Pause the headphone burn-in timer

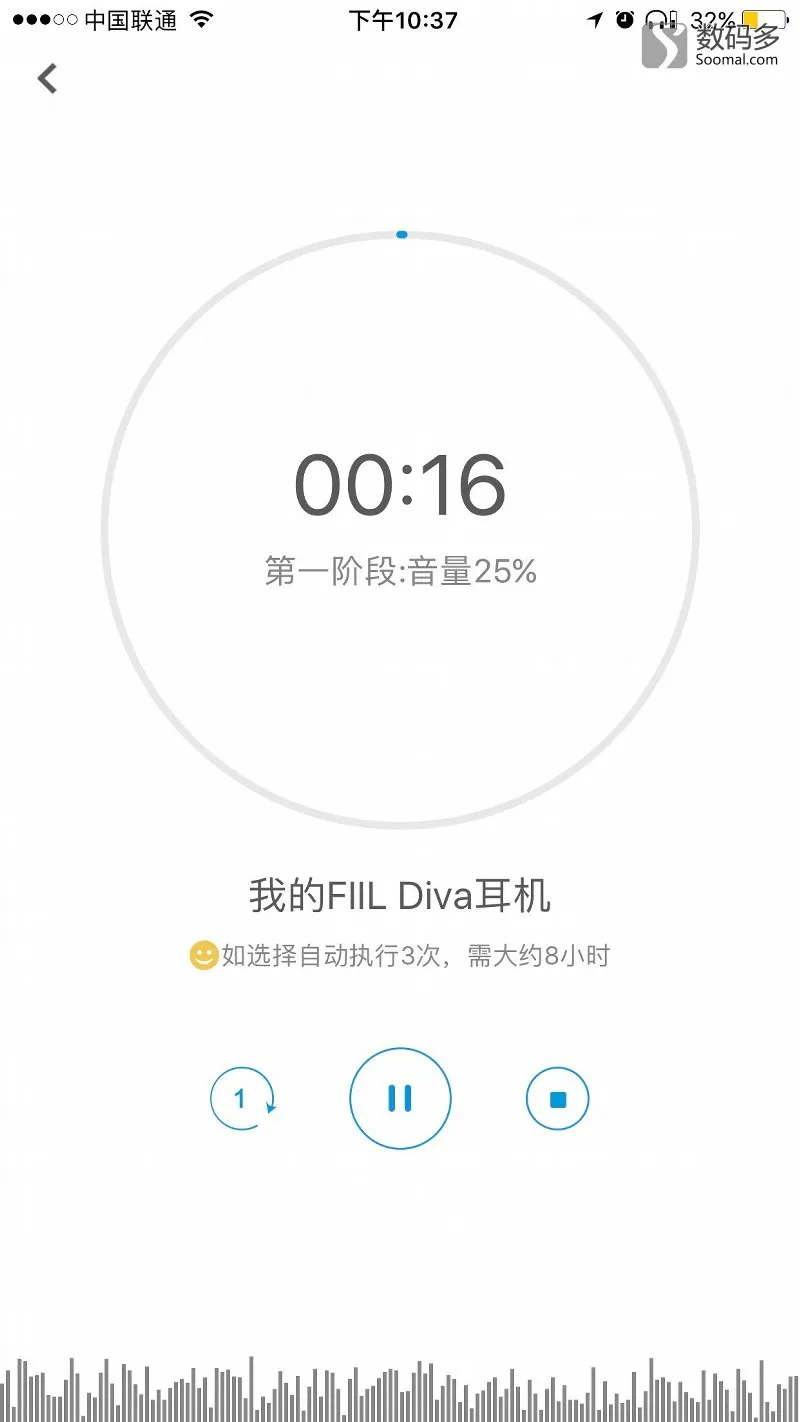click(400, 1098)
